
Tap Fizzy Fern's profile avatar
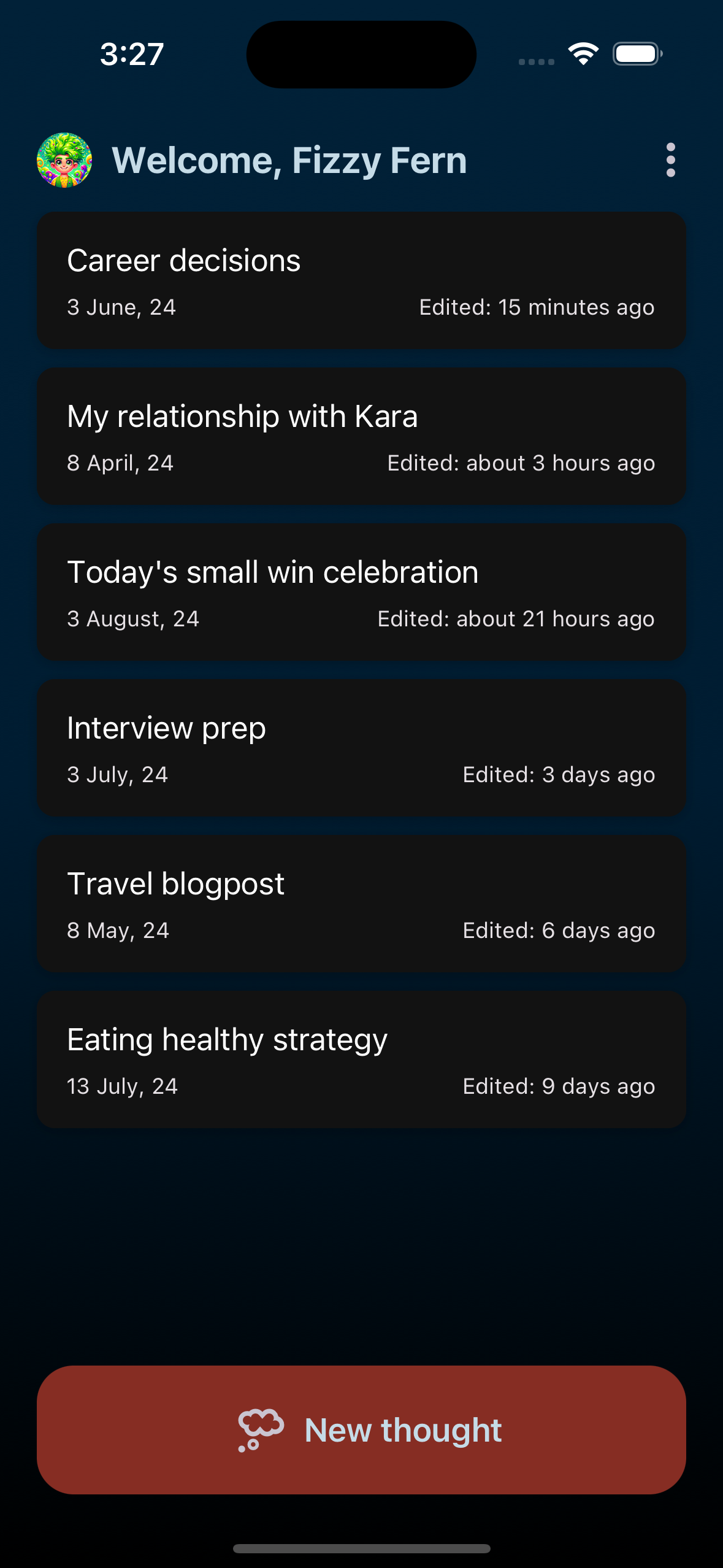point(64,160)
